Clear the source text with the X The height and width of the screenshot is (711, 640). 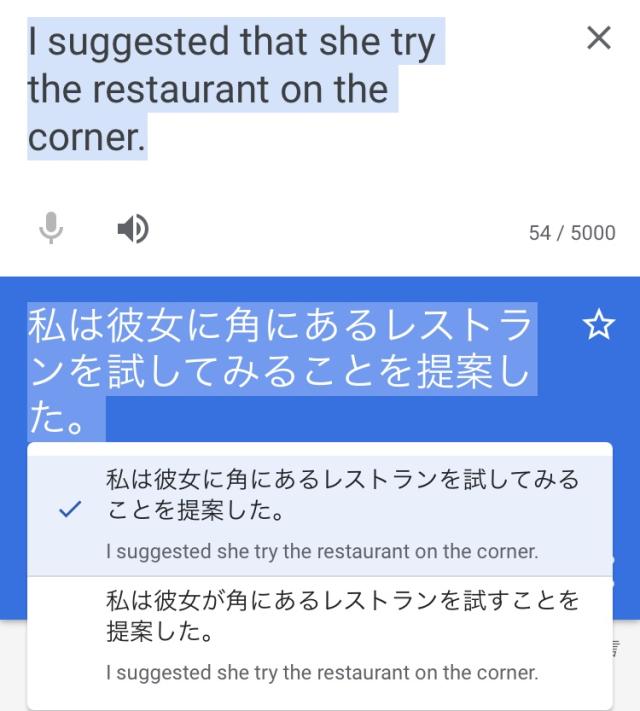[598, 39]
